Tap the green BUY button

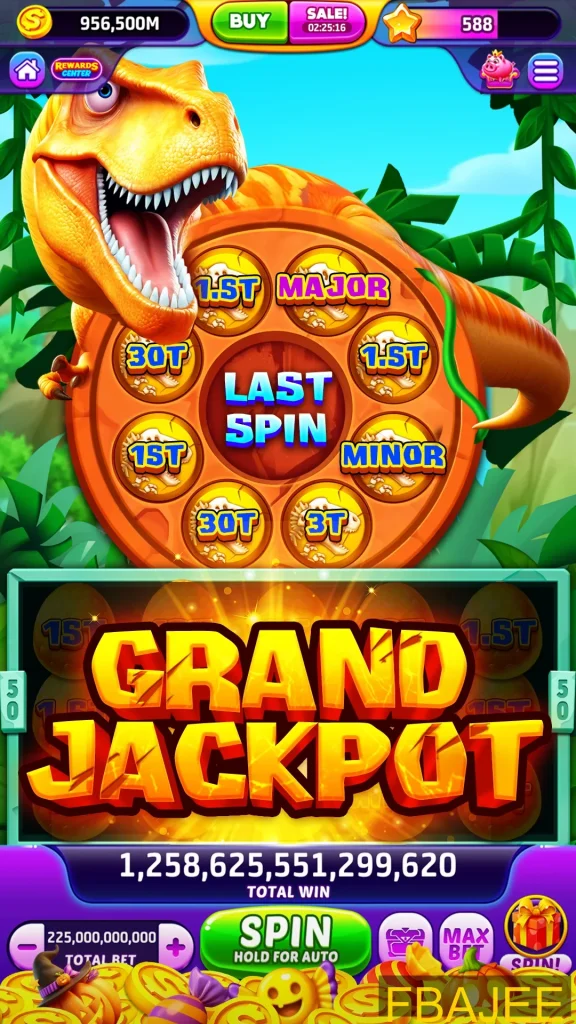250,22
